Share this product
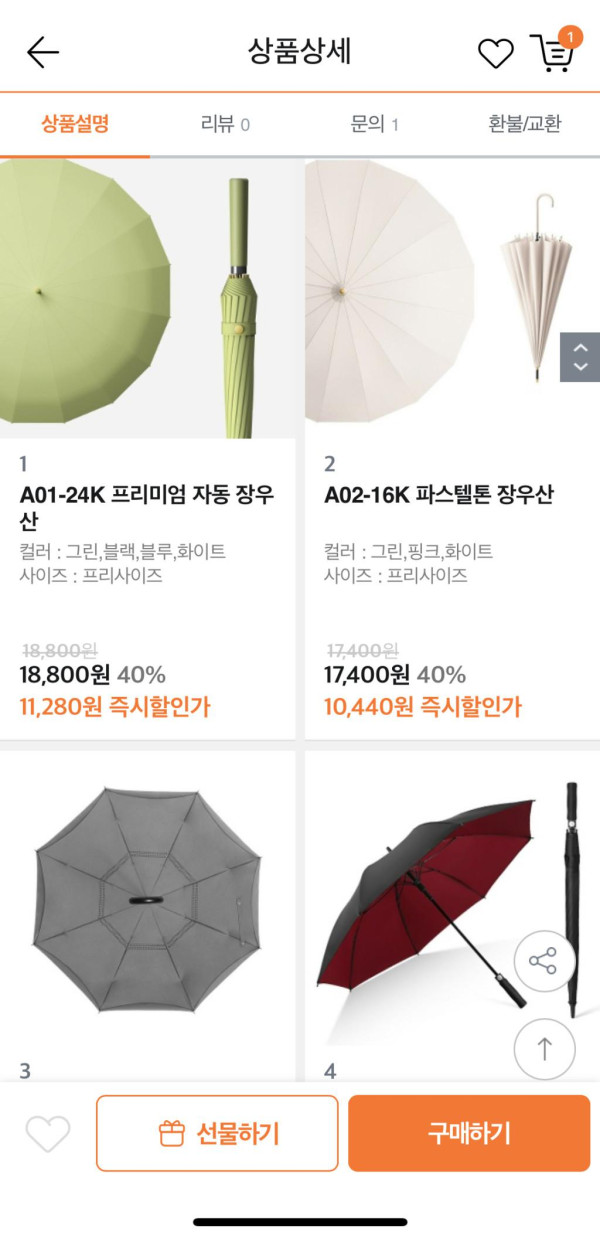Screen dimensions: 600x1239 pos(544,963)
